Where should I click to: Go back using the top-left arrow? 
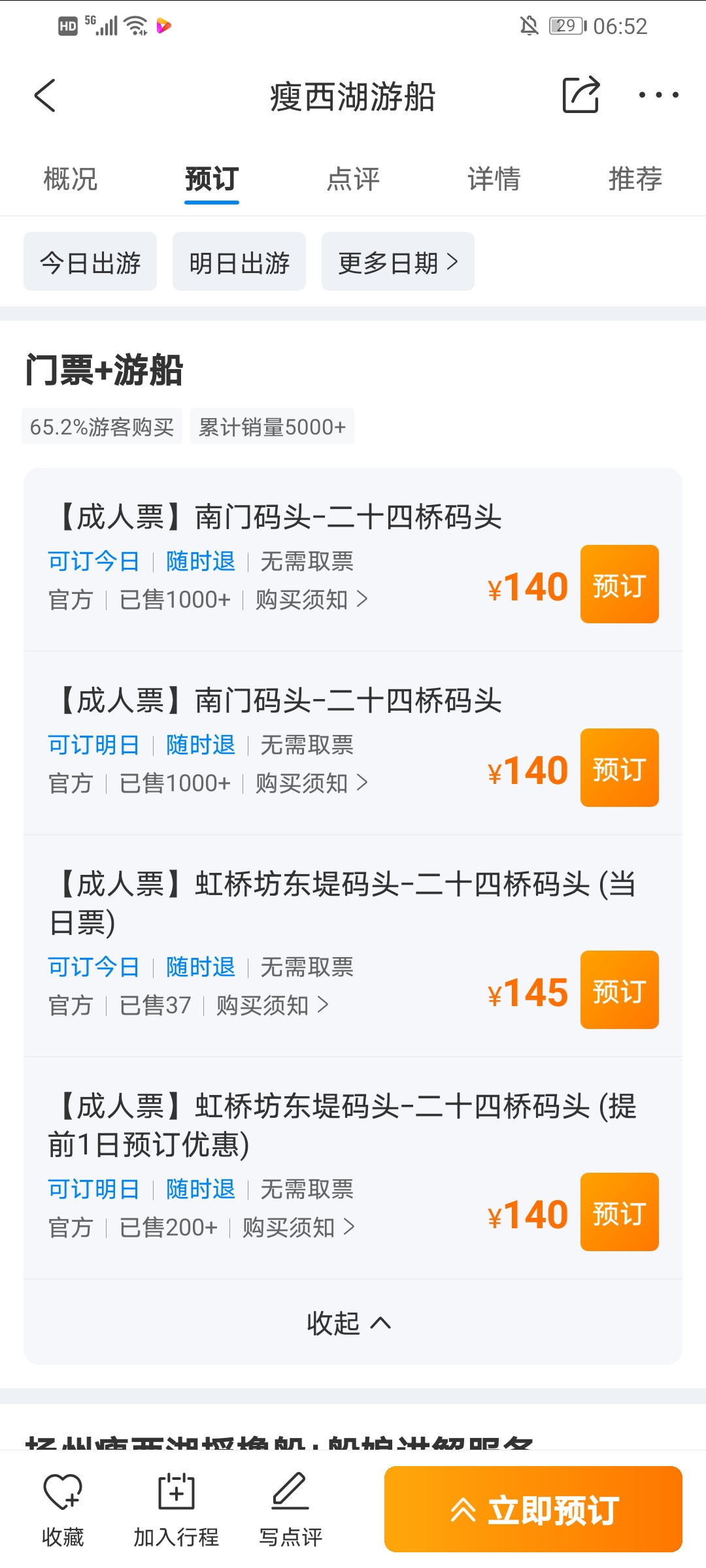pyautogui.click(x=44, y=96)
